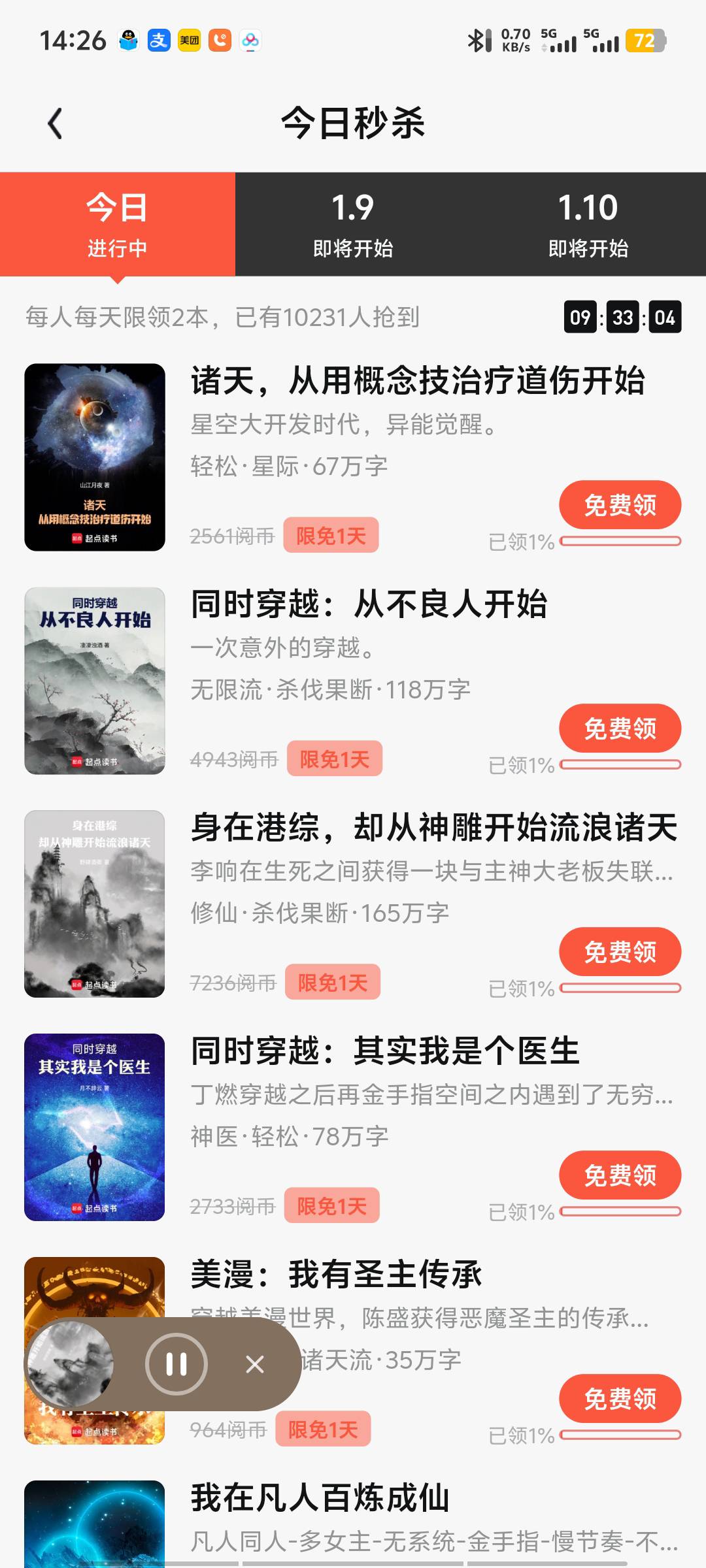Go back from 今日秒杀 page
This screenshot has width=706, height=1568.
point(56,123)
